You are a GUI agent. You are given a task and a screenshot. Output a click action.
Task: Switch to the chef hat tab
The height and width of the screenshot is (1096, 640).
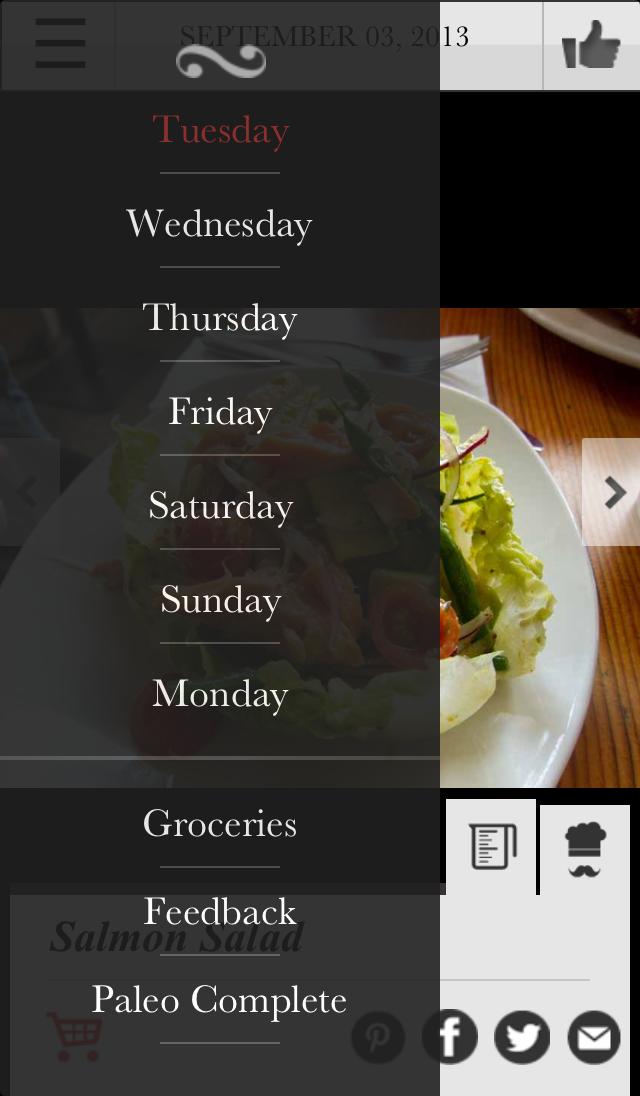tap(585, 850)
